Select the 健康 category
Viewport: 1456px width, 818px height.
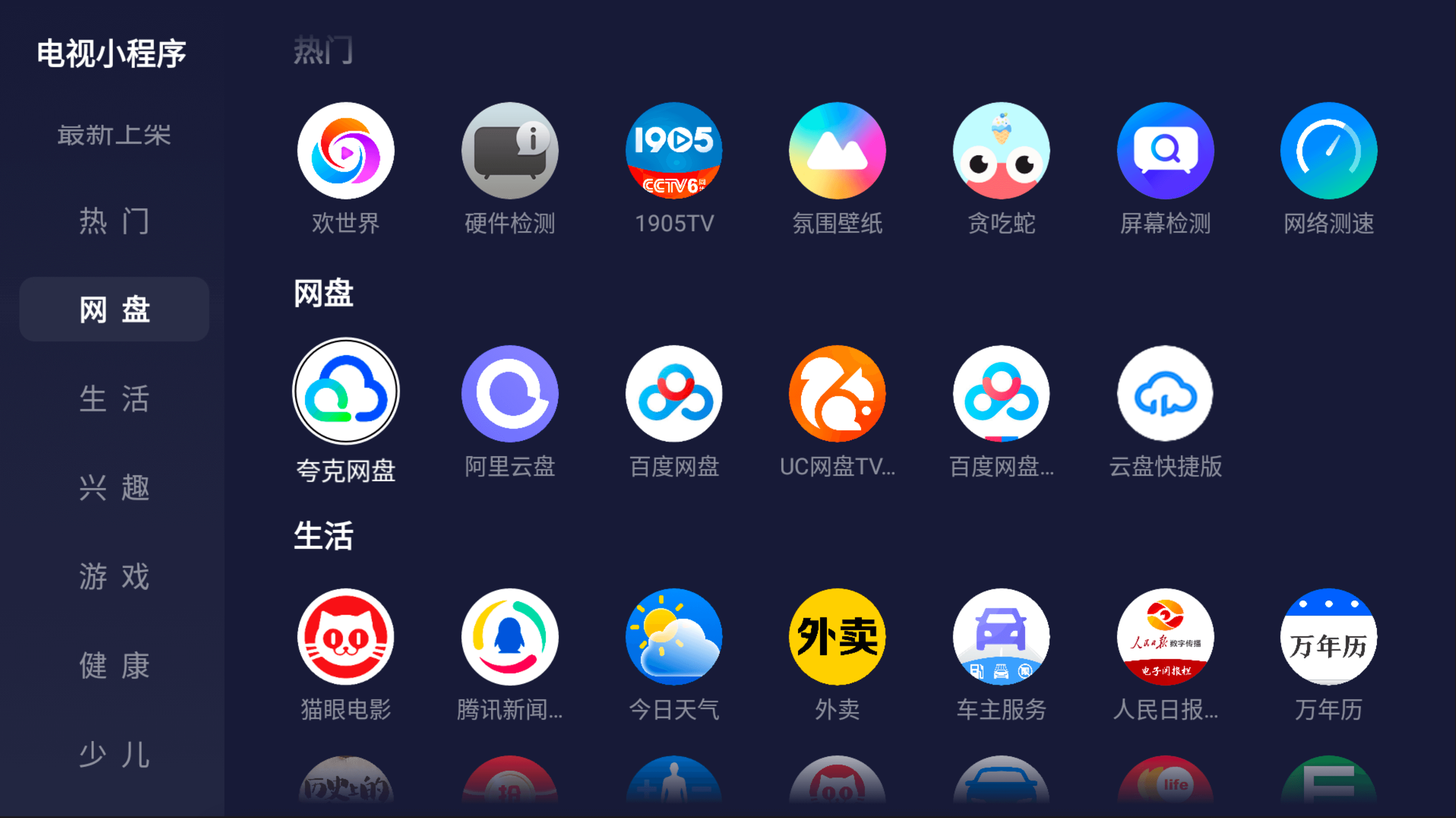click(x=114, y=665)
